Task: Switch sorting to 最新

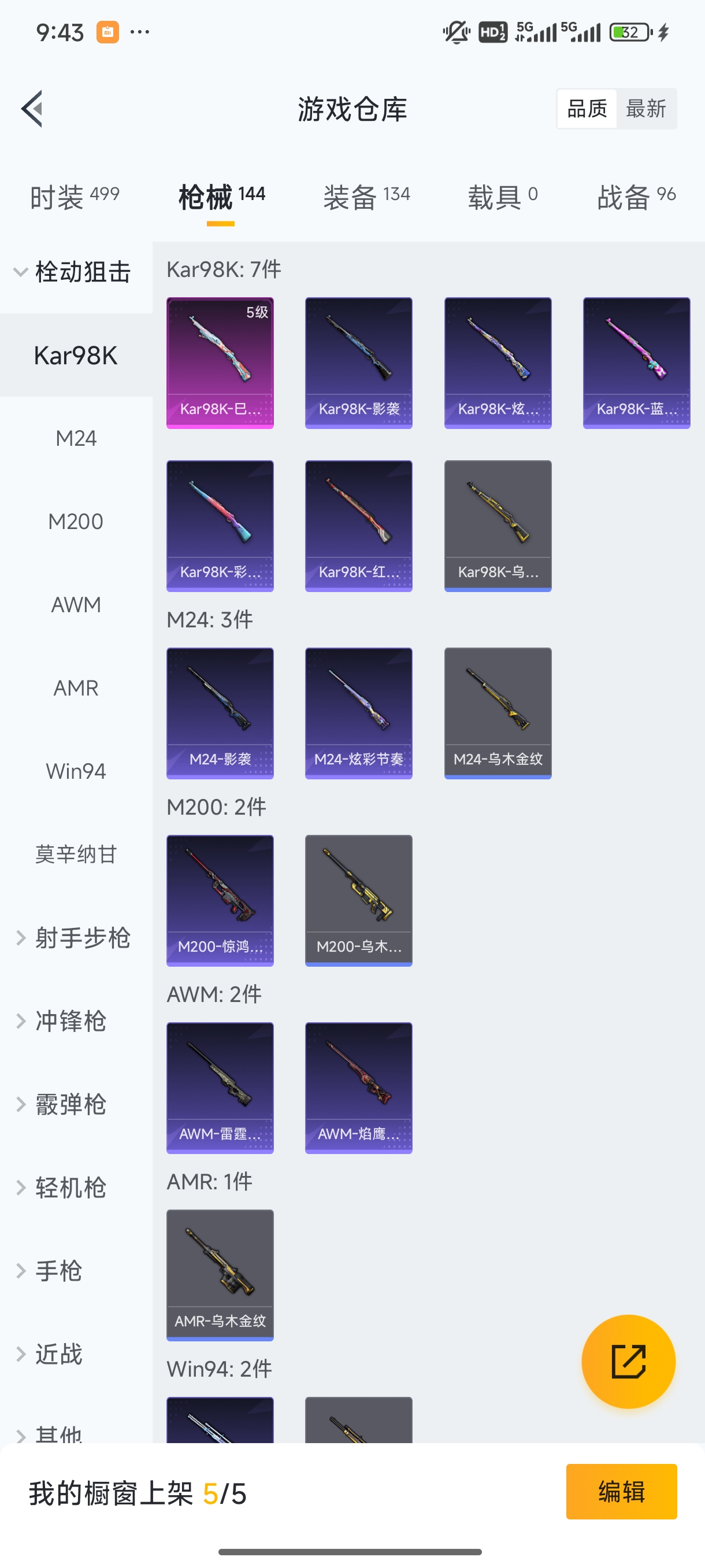Action: click(x=647, y=108)
